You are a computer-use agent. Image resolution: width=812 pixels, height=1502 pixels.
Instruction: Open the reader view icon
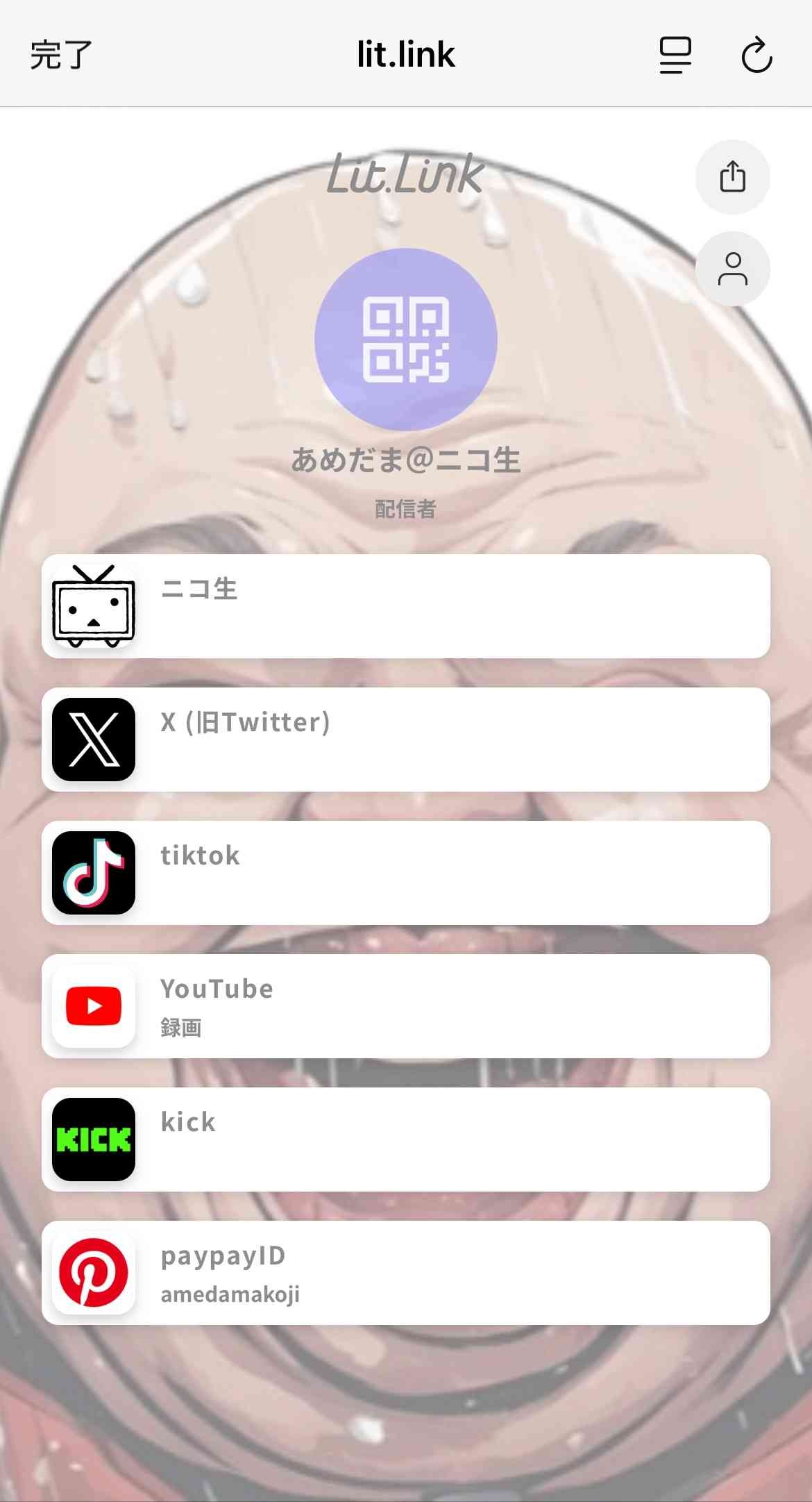point(675,55)
